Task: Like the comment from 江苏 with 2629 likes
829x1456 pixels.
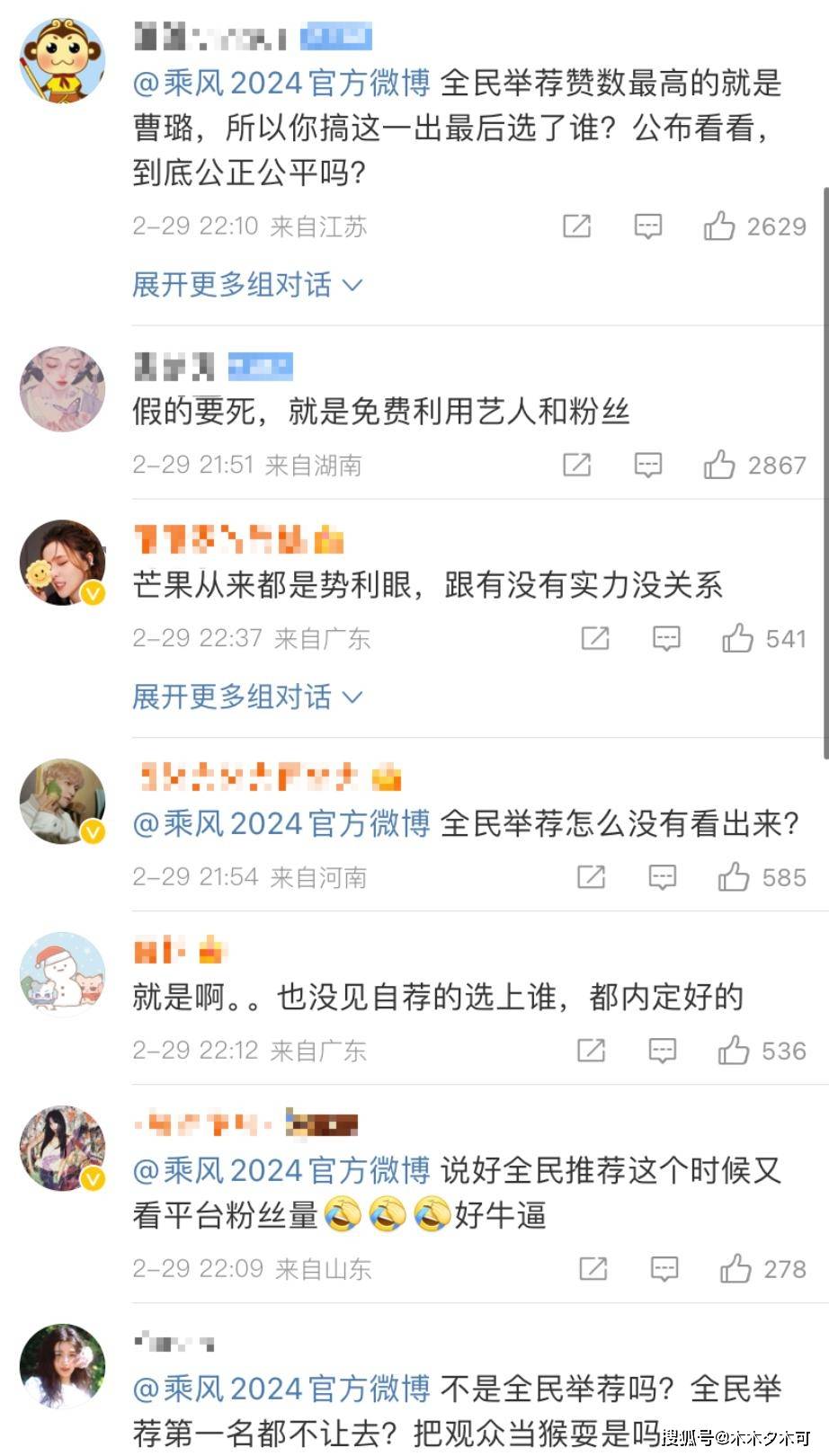Action: click(x=719, y=226)
